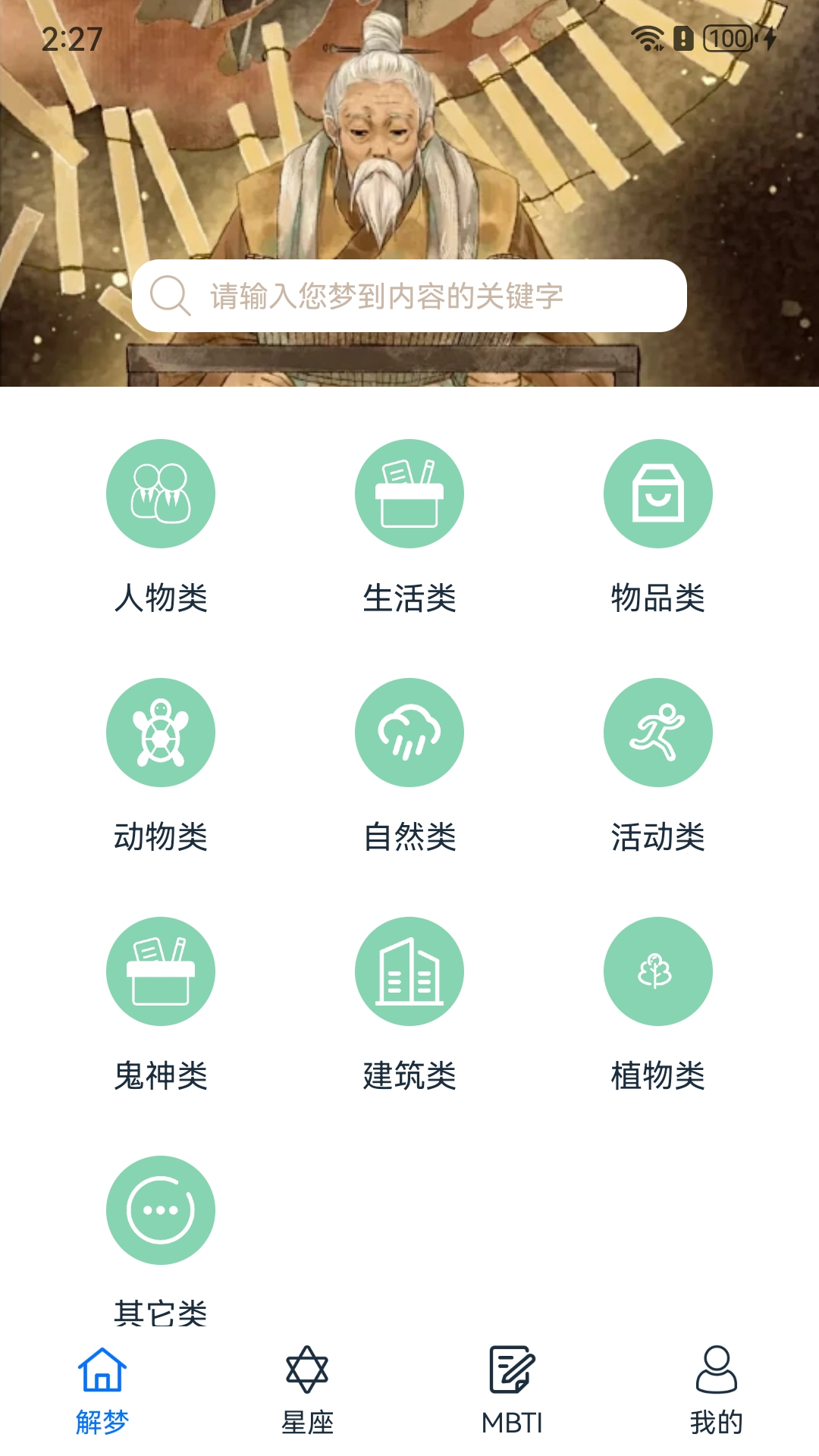
Task: Select the 建筑类 buildings icon
Action: point(409,971)
